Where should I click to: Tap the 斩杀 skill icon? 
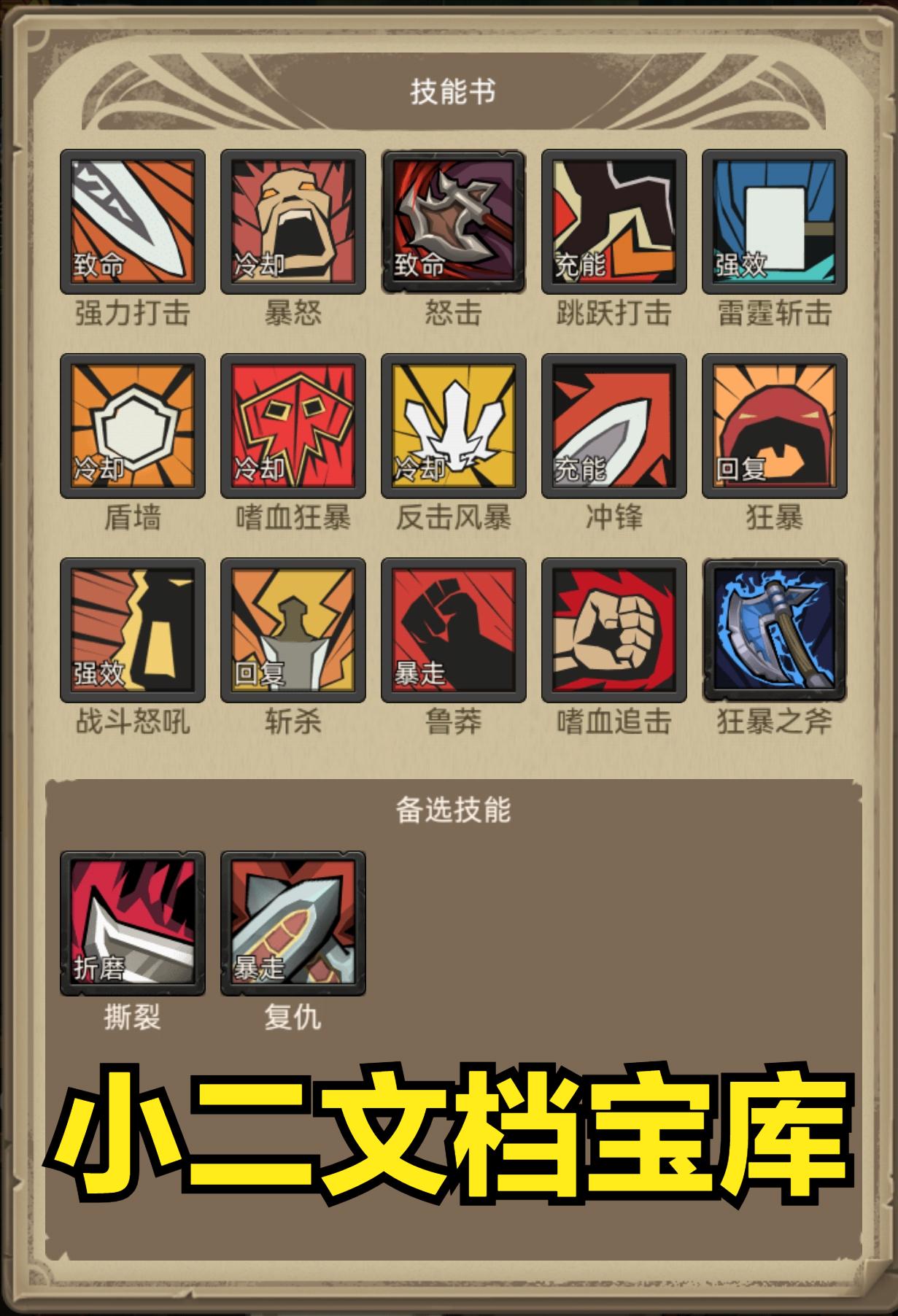coord(293,630)
